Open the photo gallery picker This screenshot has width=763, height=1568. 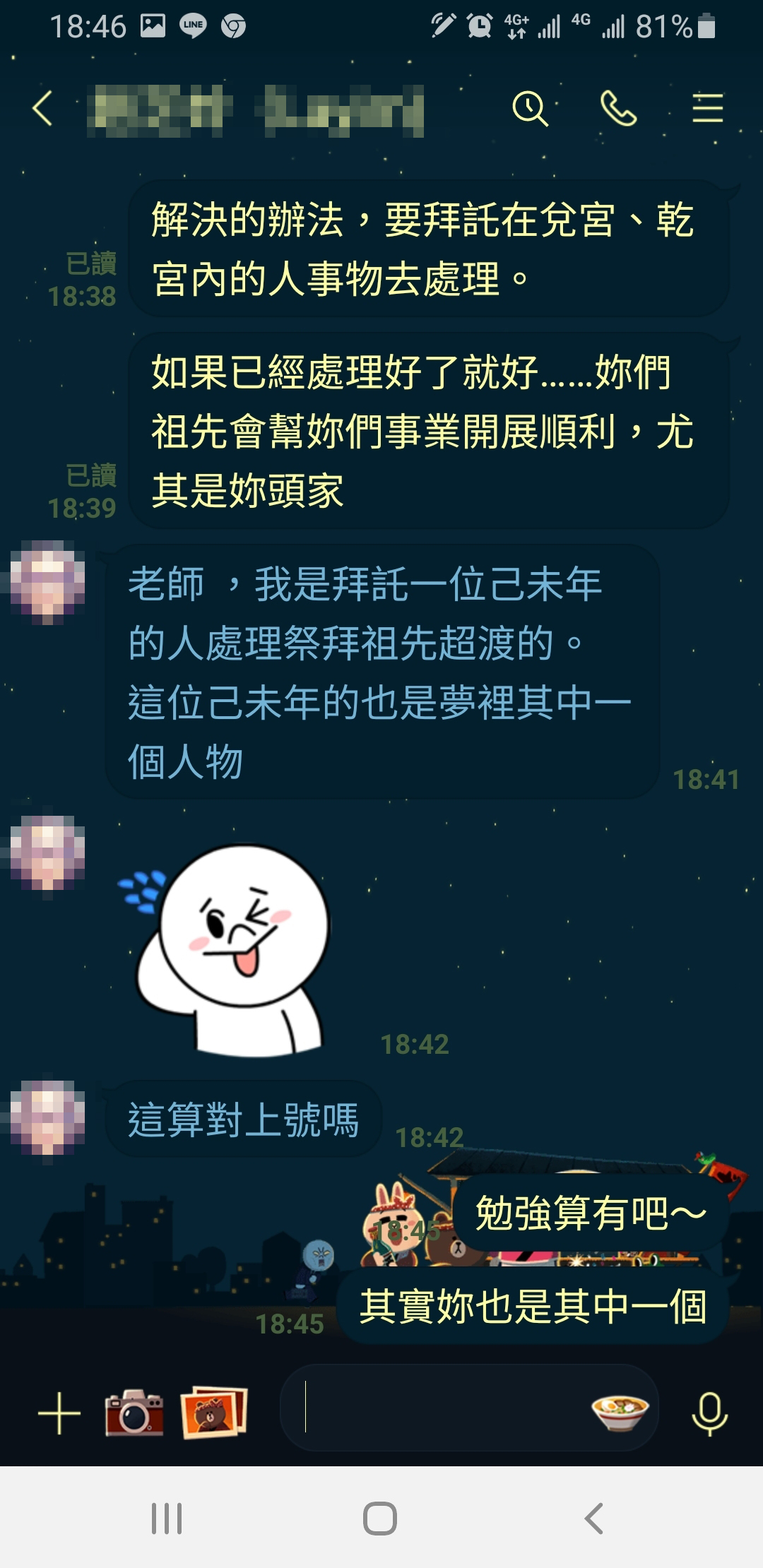click(x=214, y=1413)
